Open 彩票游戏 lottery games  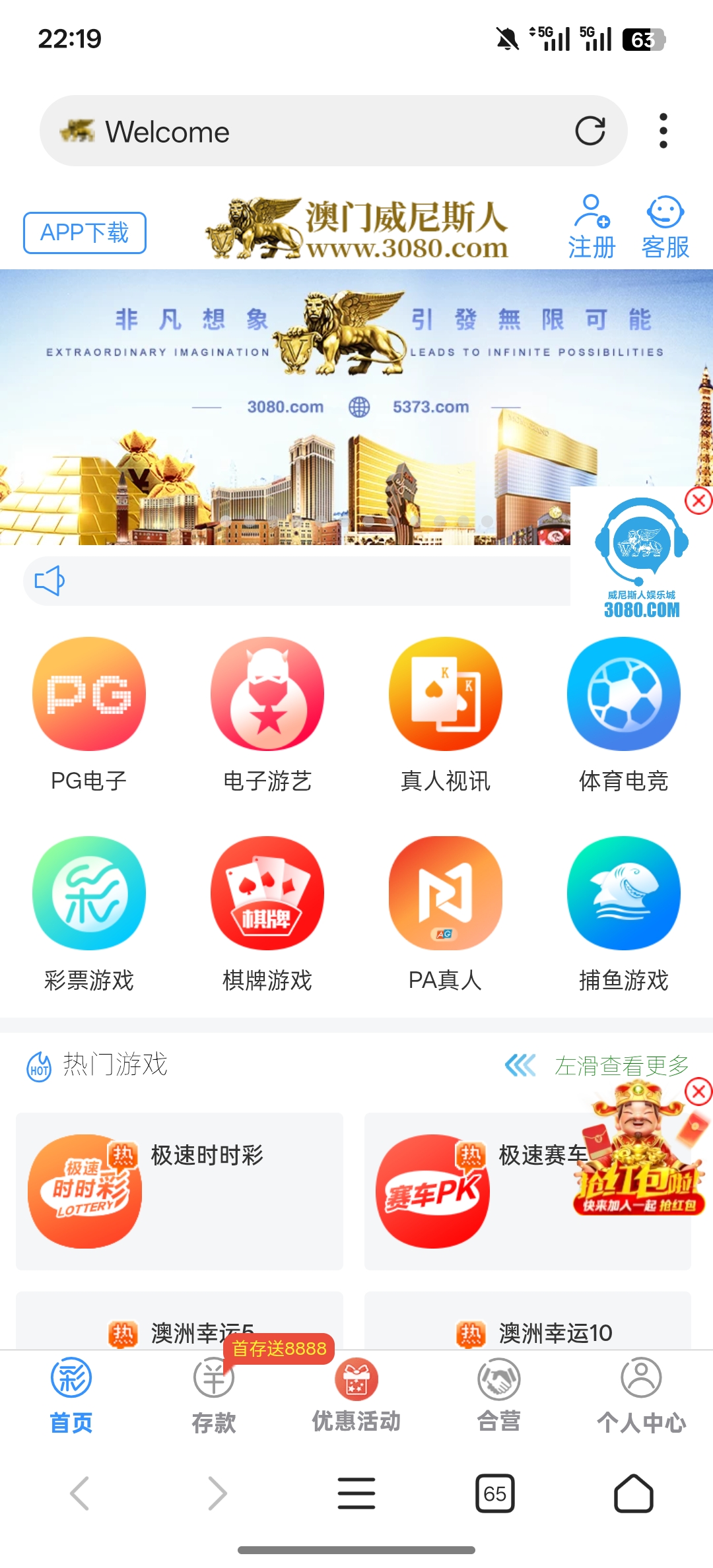[89, 894]
